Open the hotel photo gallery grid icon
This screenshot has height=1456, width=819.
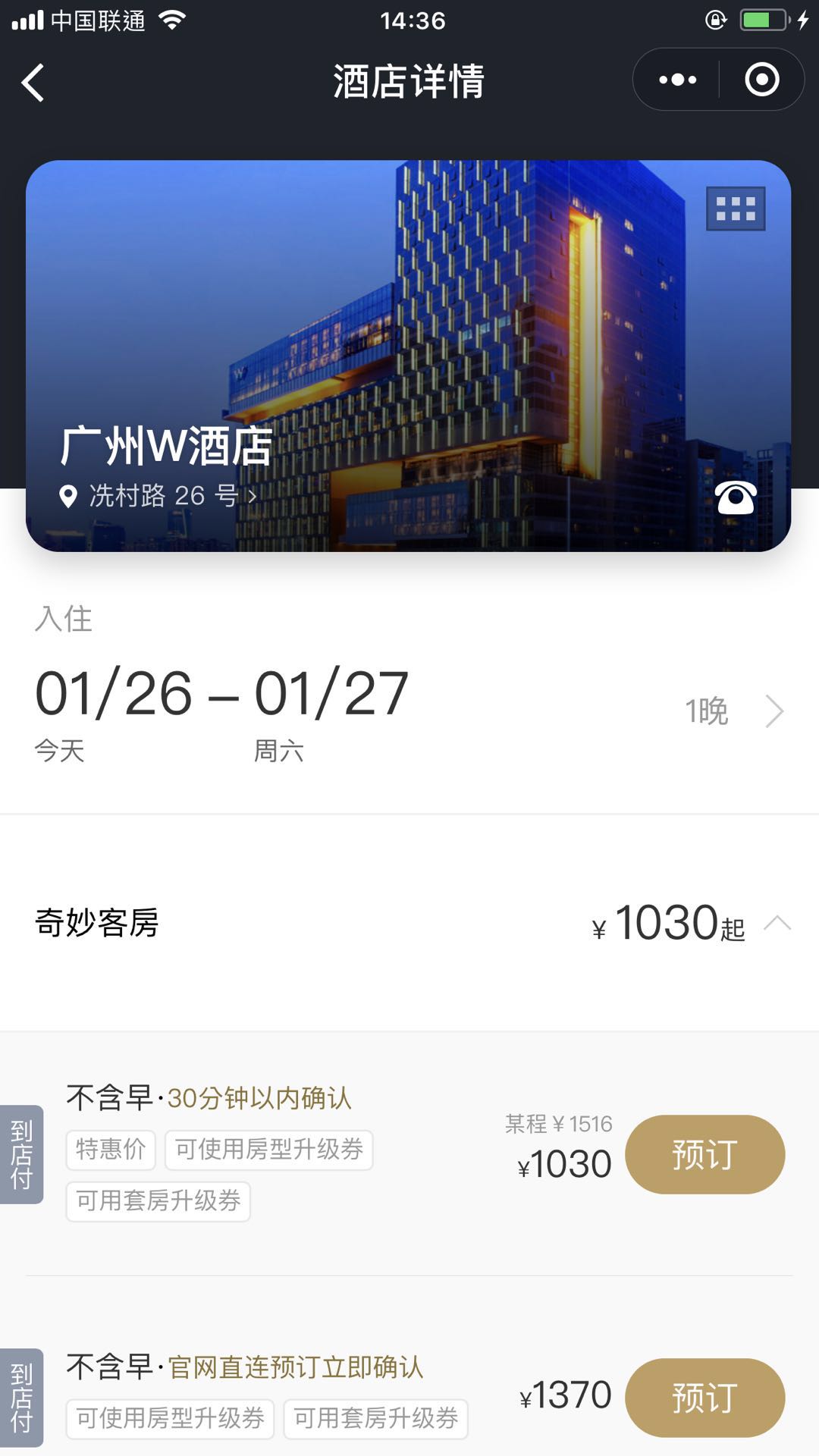(736, 209)
